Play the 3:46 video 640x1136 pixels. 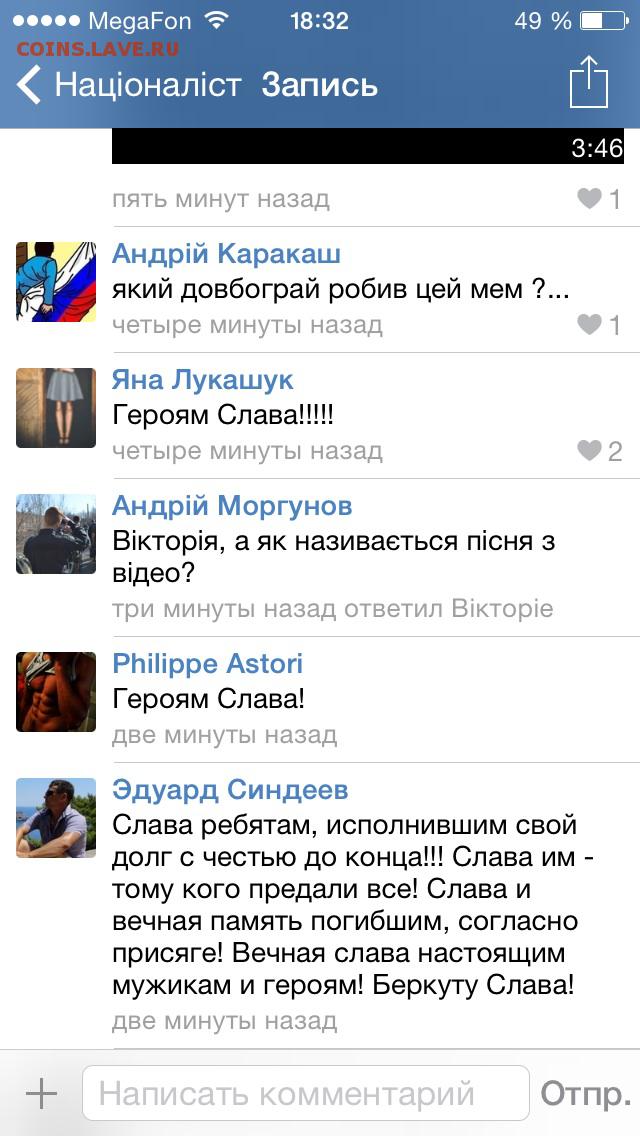point(367,146)
